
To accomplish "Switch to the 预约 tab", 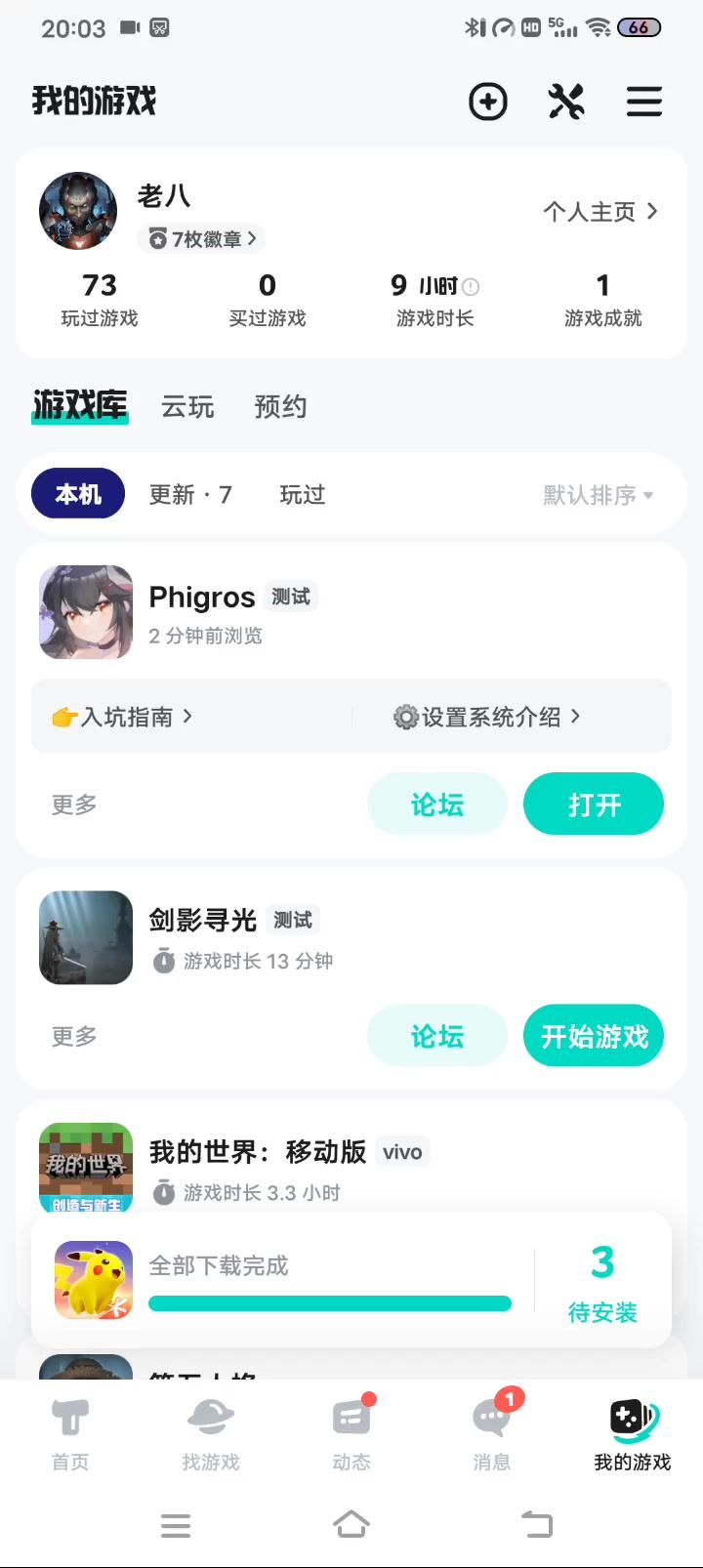I will [x=281, y=406].
